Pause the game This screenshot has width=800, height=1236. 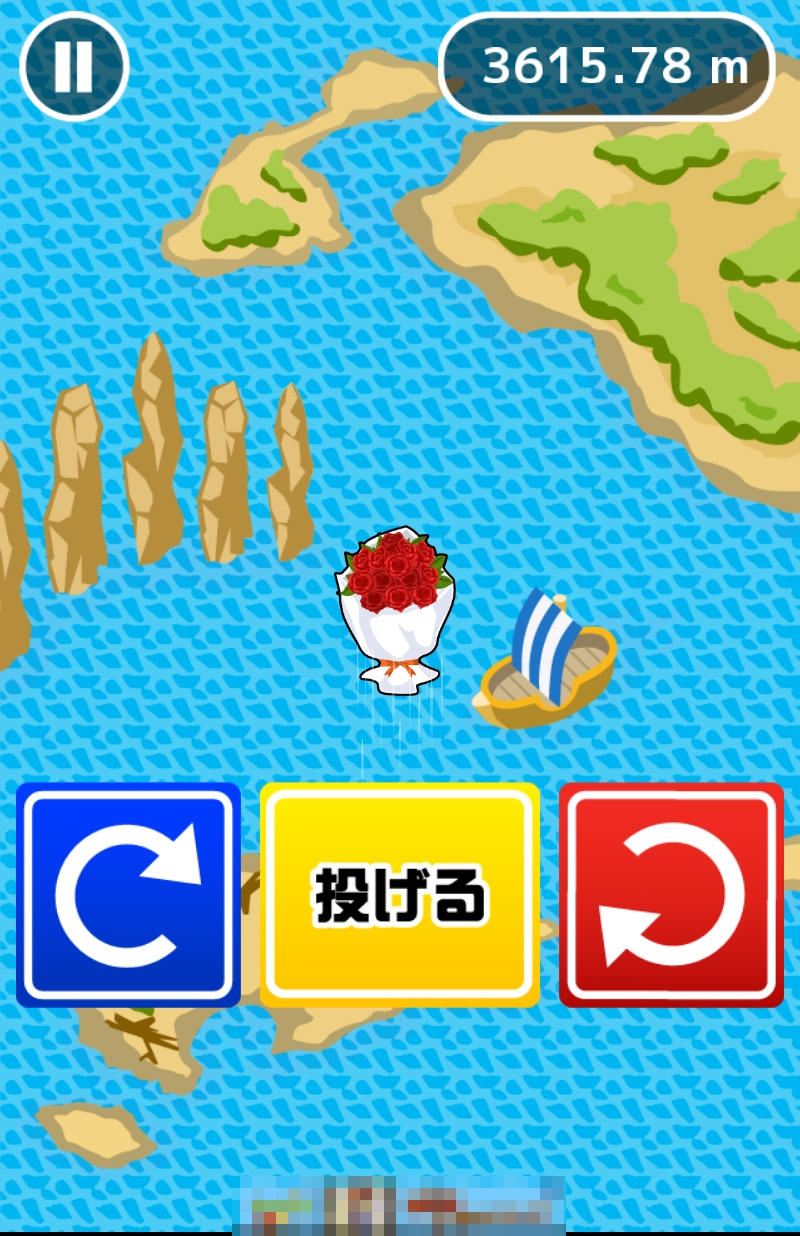tap(74, 66)
